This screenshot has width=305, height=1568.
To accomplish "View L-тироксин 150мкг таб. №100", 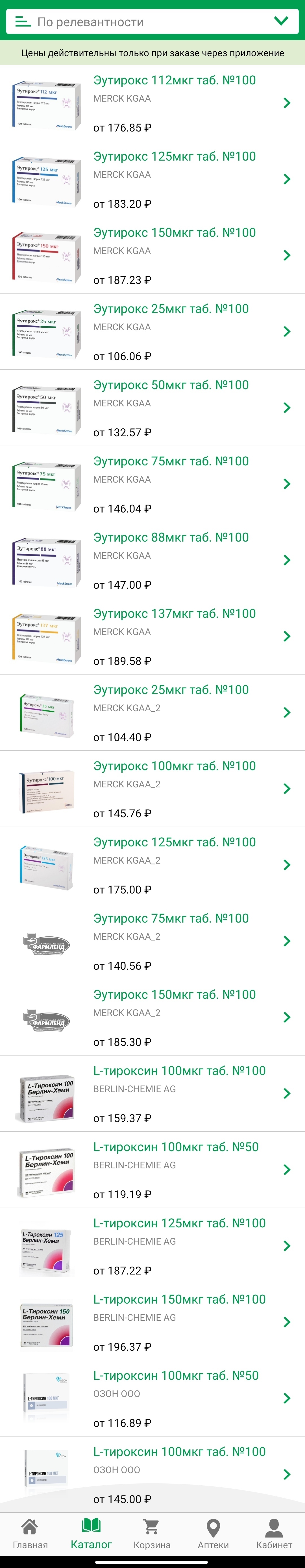I will point(179,1300).
